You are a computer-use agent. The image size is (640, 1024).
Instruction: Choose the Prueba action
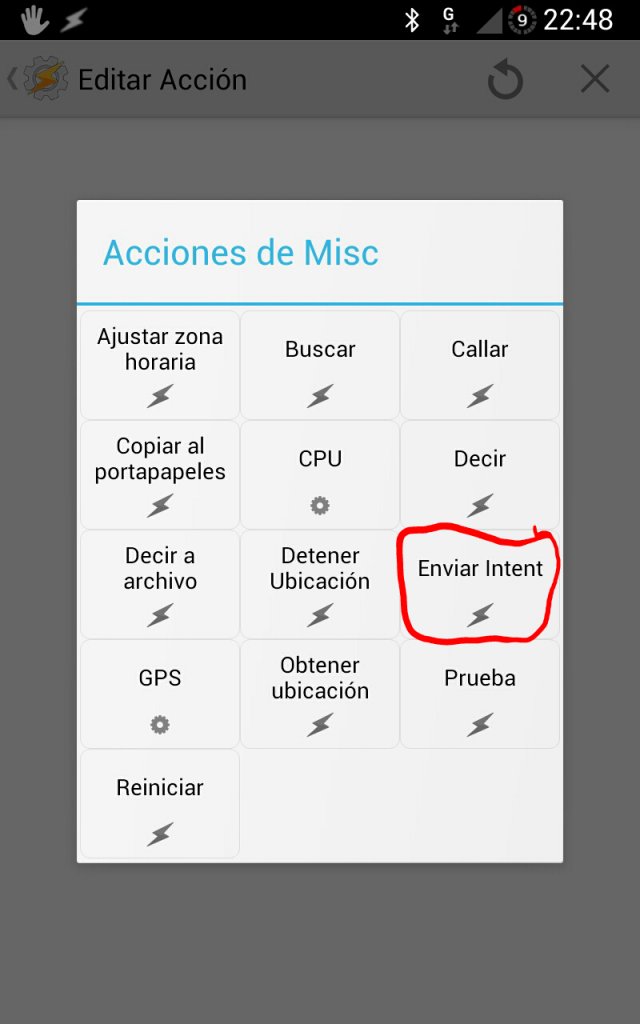(x=480, y=694)
